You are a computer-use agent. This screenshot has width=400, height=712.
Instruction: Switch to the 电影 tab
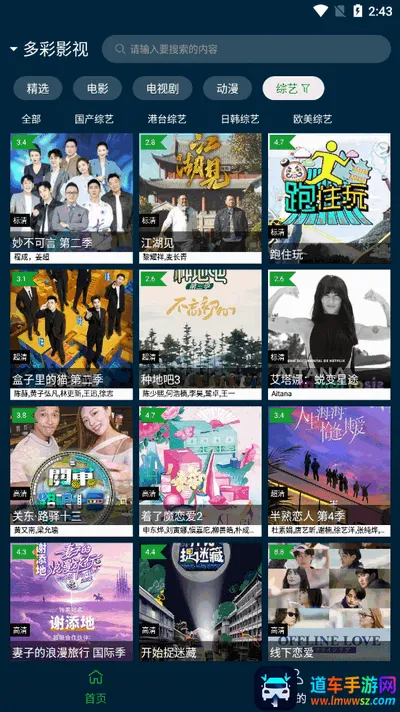[97, 88]
